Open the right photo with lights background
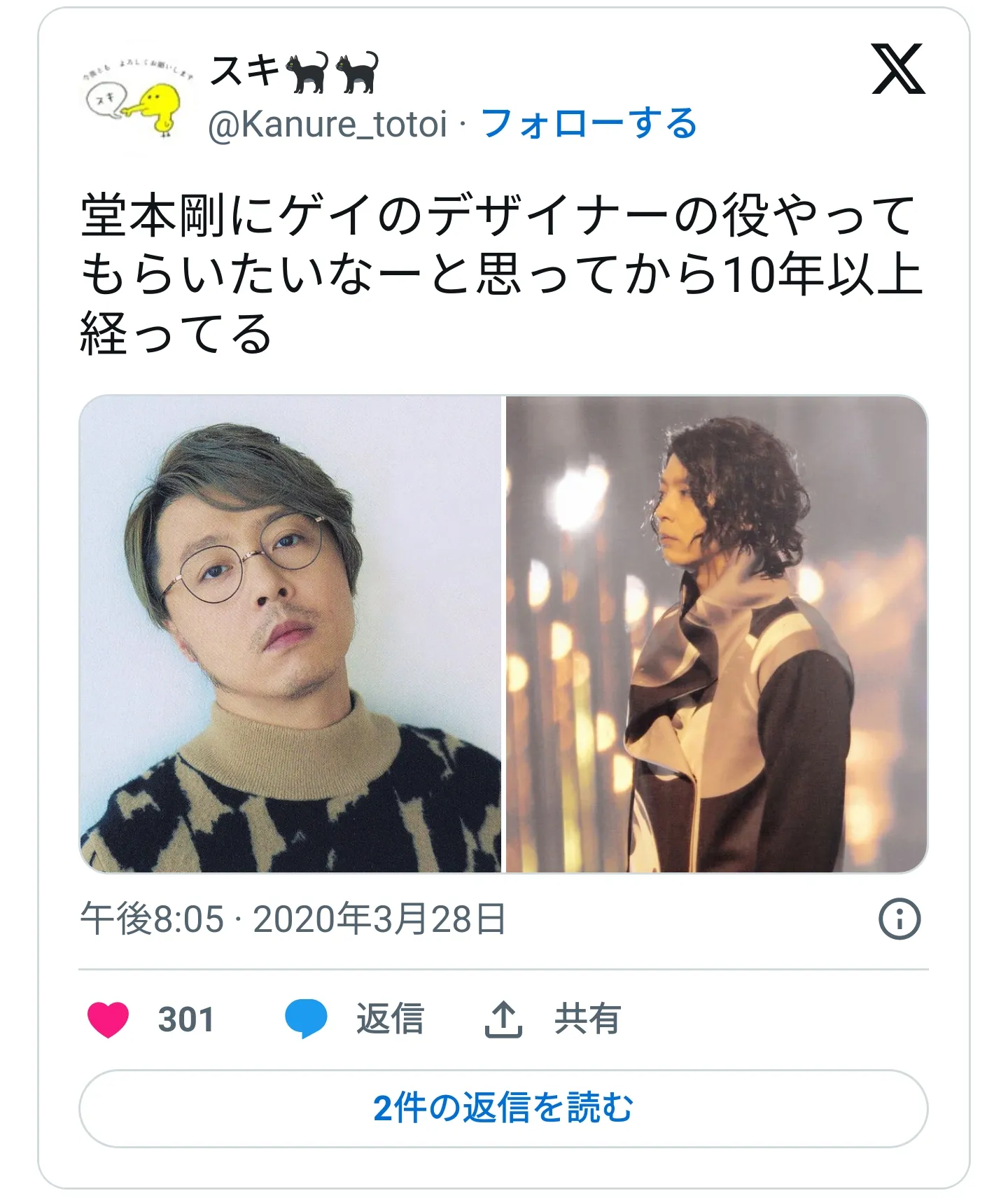This screenshot has height=1198, width=1008. [716, 634]
